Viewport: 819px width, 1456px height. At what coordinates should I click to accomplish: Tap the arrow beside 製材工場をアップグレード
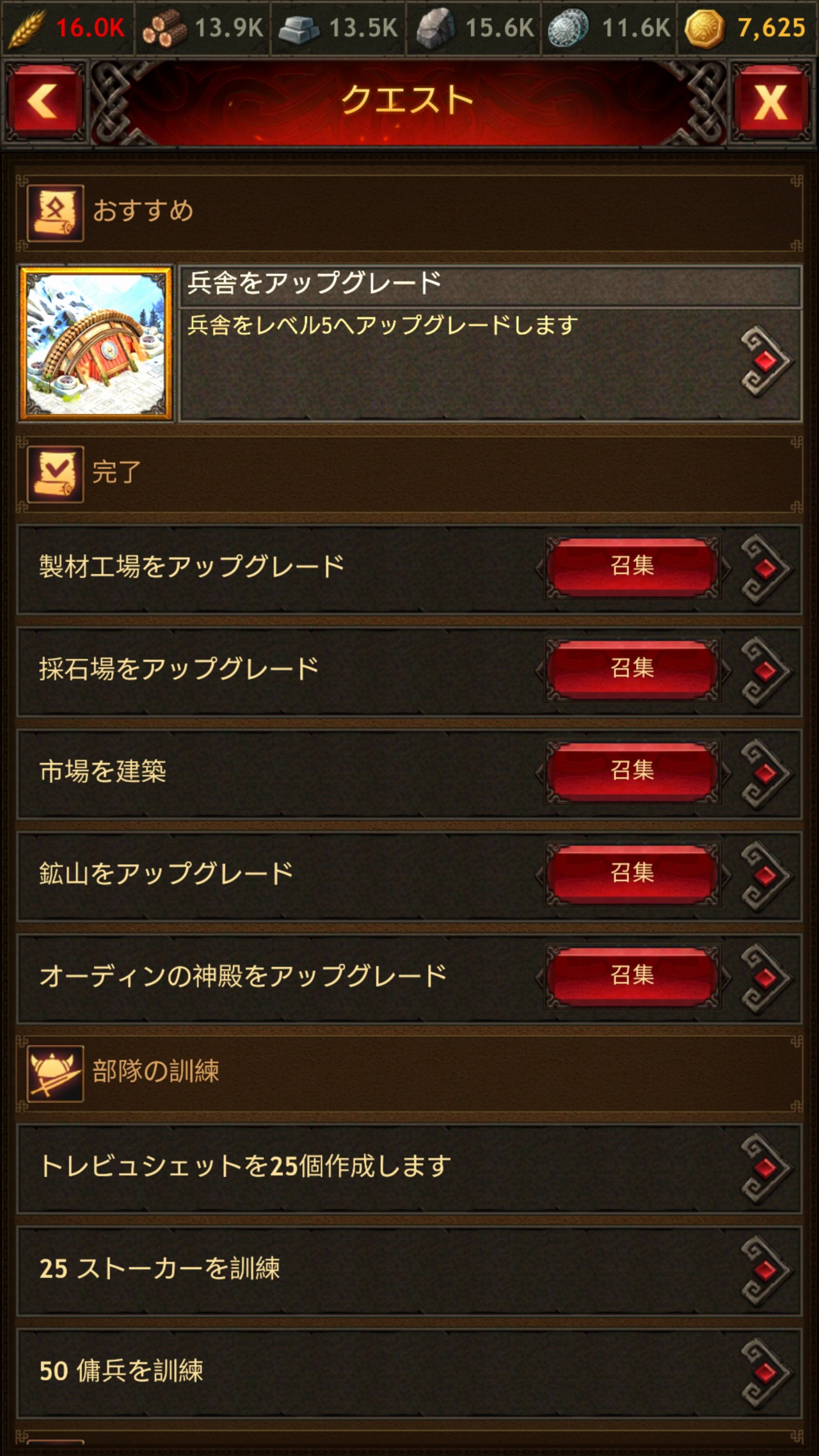click(x=767, y=568)
